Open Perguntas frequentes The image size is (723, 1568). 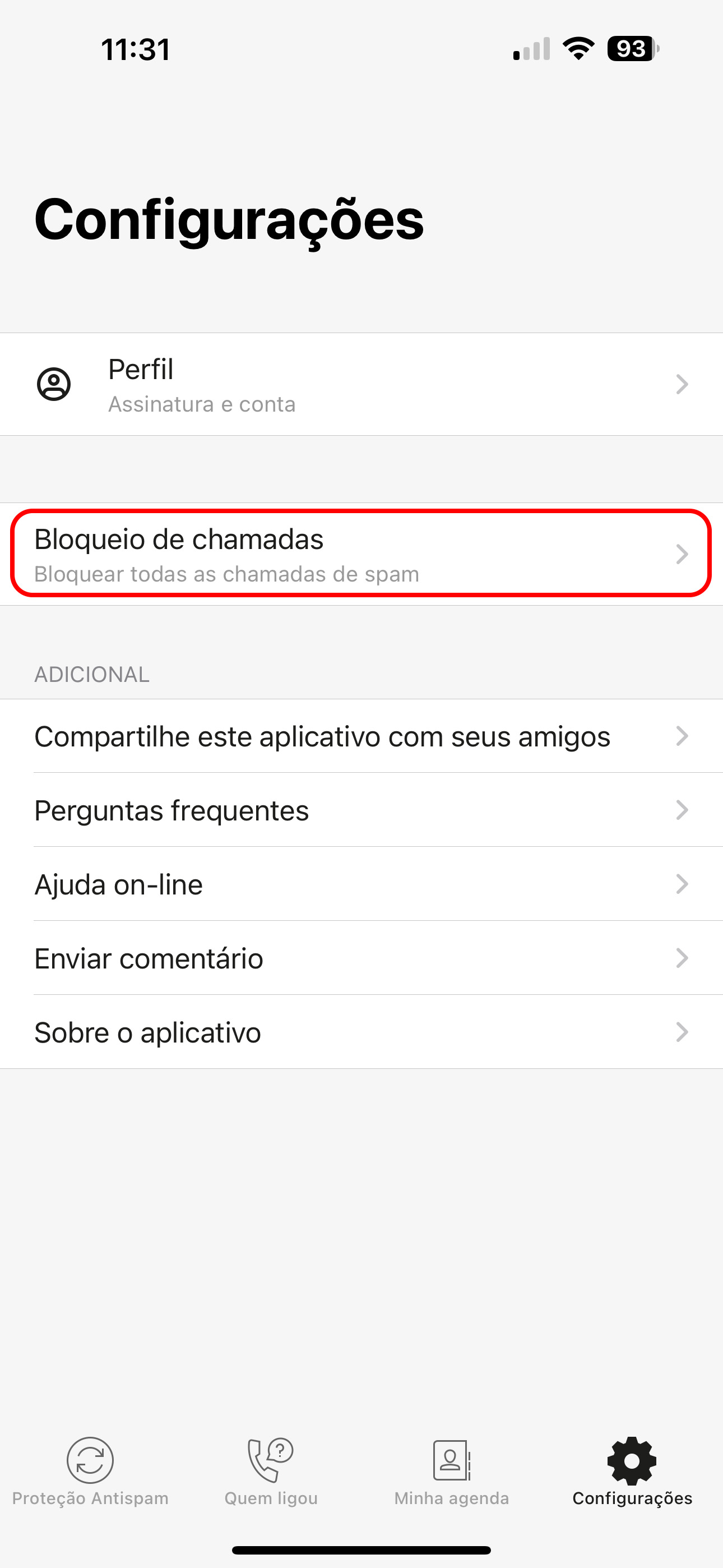tap(361, 810)
